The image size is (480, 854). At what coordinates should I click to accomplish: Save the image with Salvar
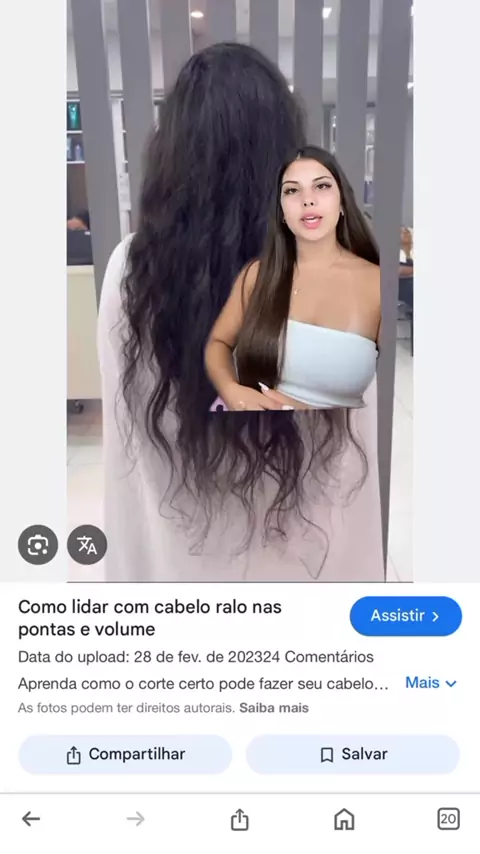pos(353,754)
